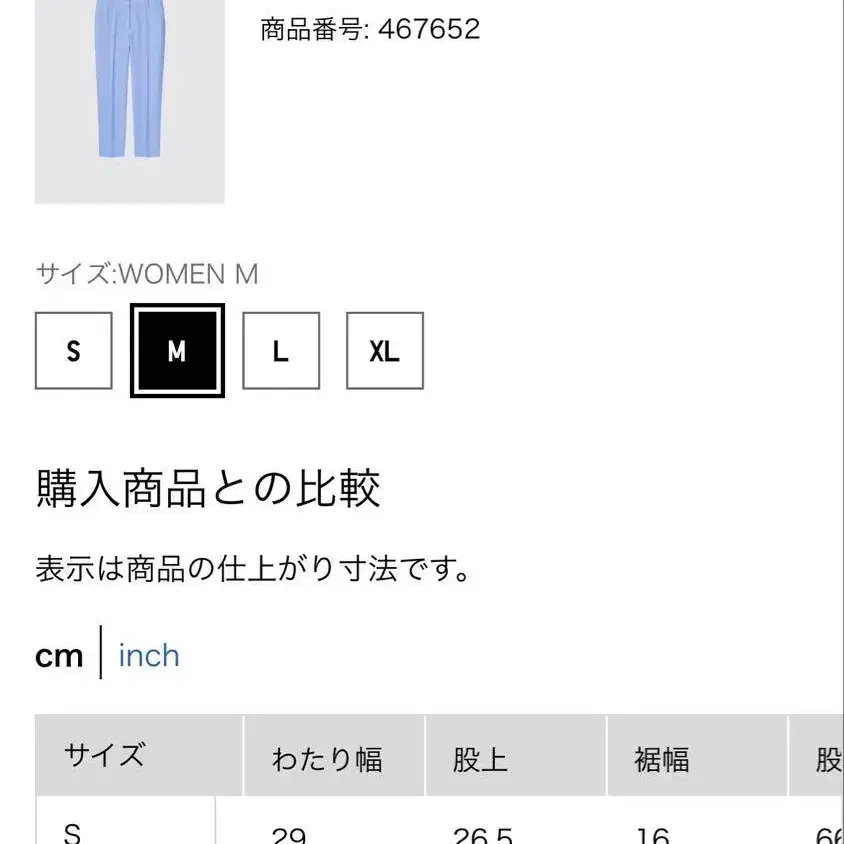The height and width of the screenshot is (844, 844).
Task: Show measurements in cm
Action: [x=59, y=656]
